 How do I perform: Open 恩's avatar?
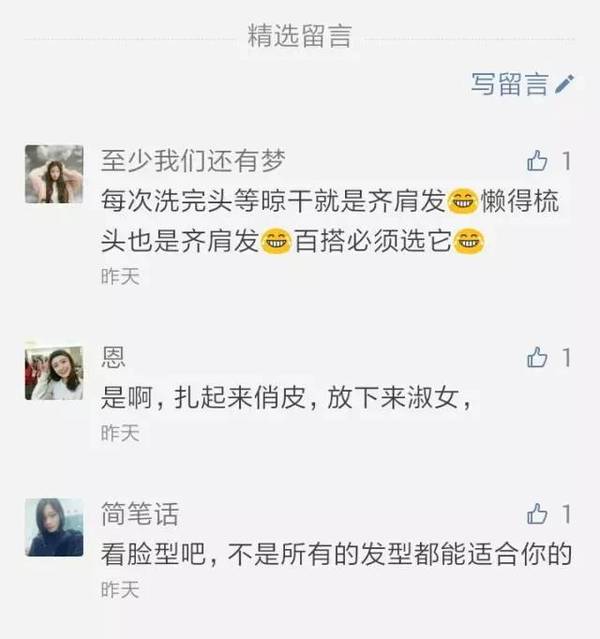coord(54,373)
